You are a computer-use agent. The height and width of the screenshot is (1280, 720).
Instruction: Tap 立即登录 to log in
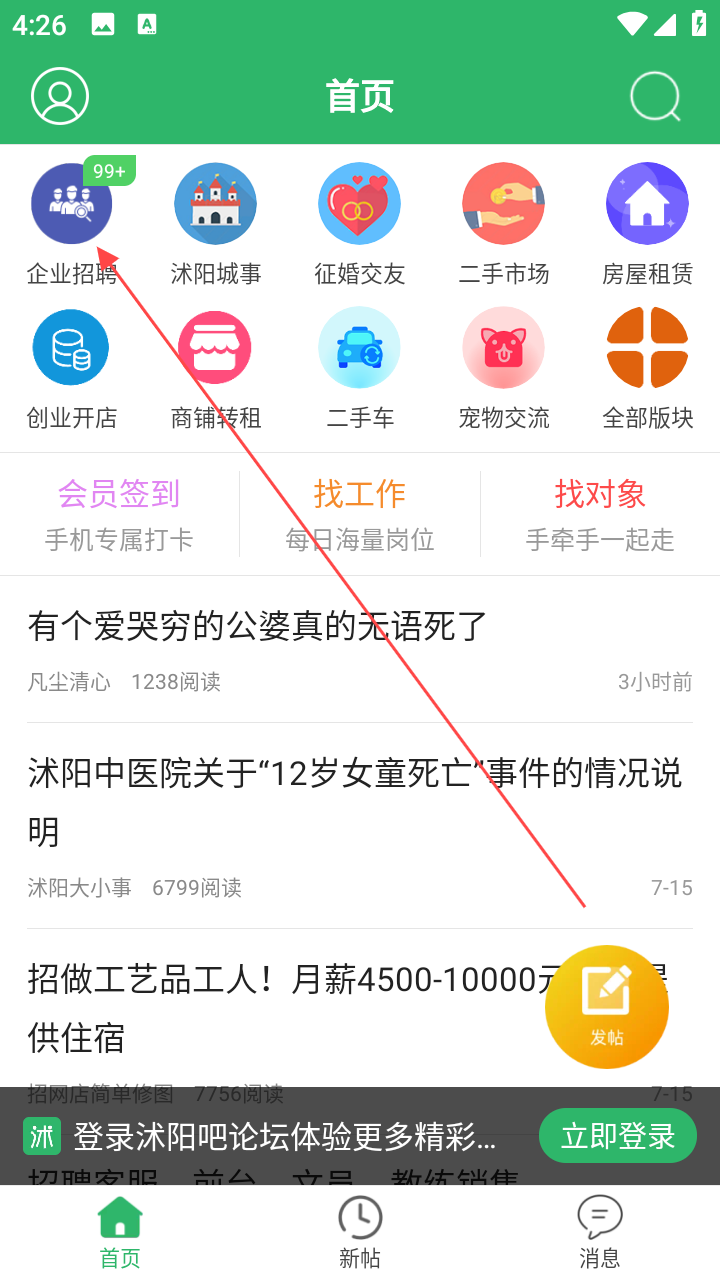click(617, 1136)
